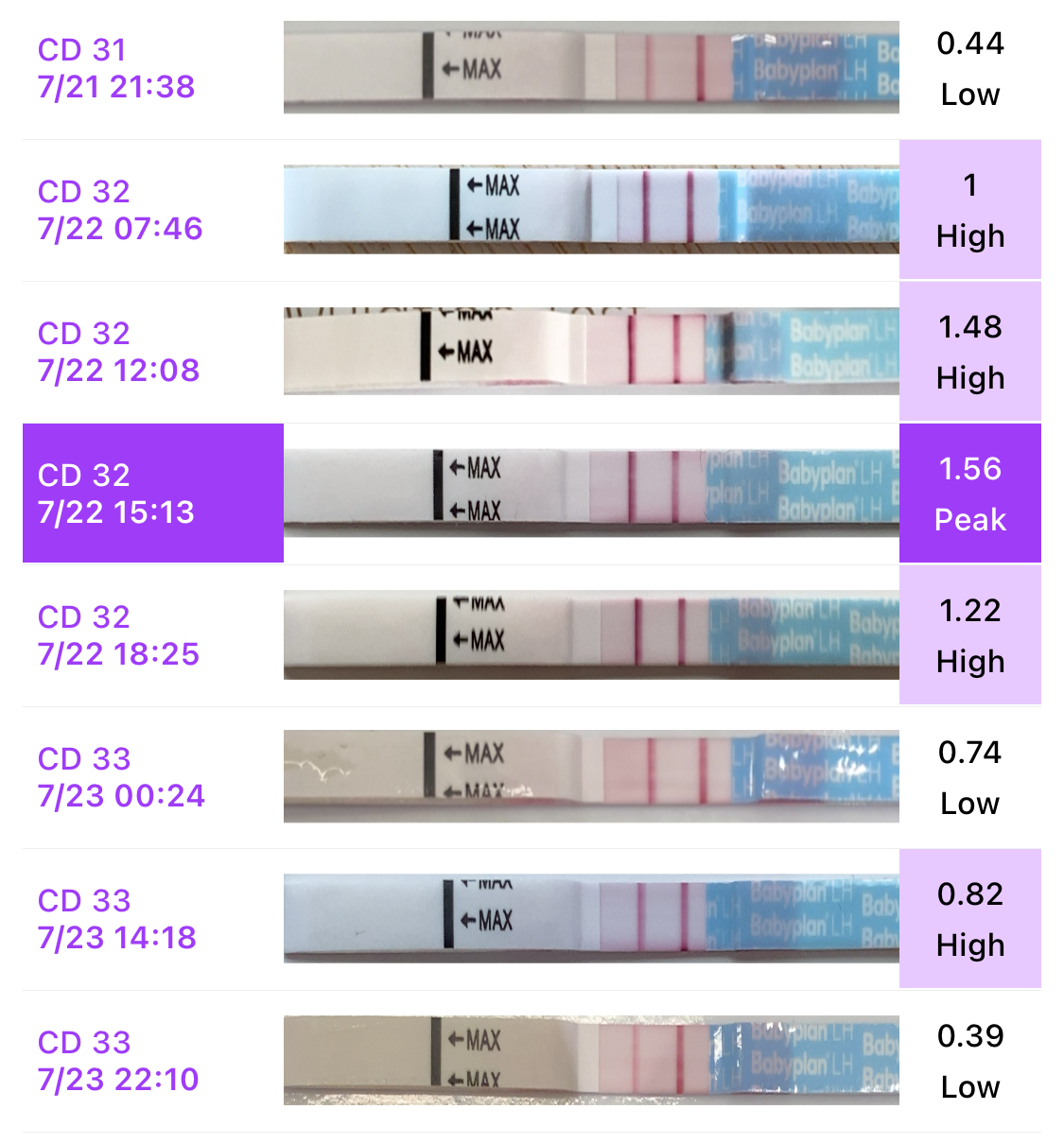Open the 7/21 21:38 test entry
Screen dimensions: 1064x1144
[x=116, y=68]
